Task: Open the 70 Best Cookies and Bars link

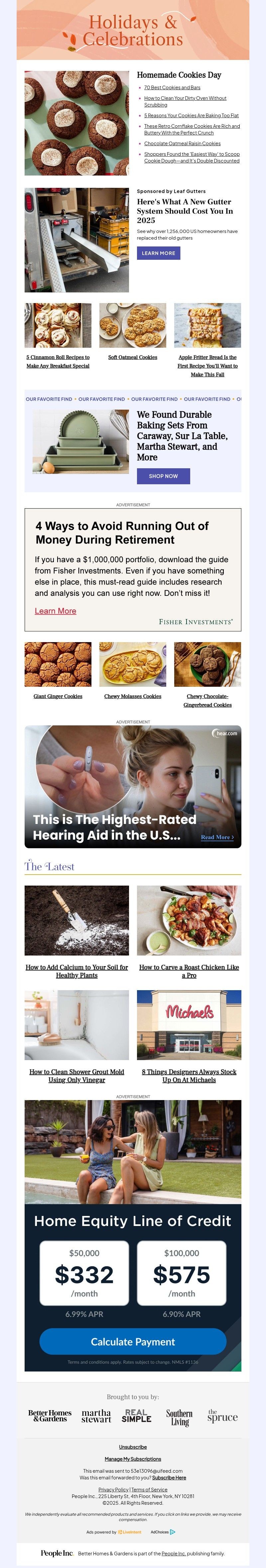Action: [172, 88]
